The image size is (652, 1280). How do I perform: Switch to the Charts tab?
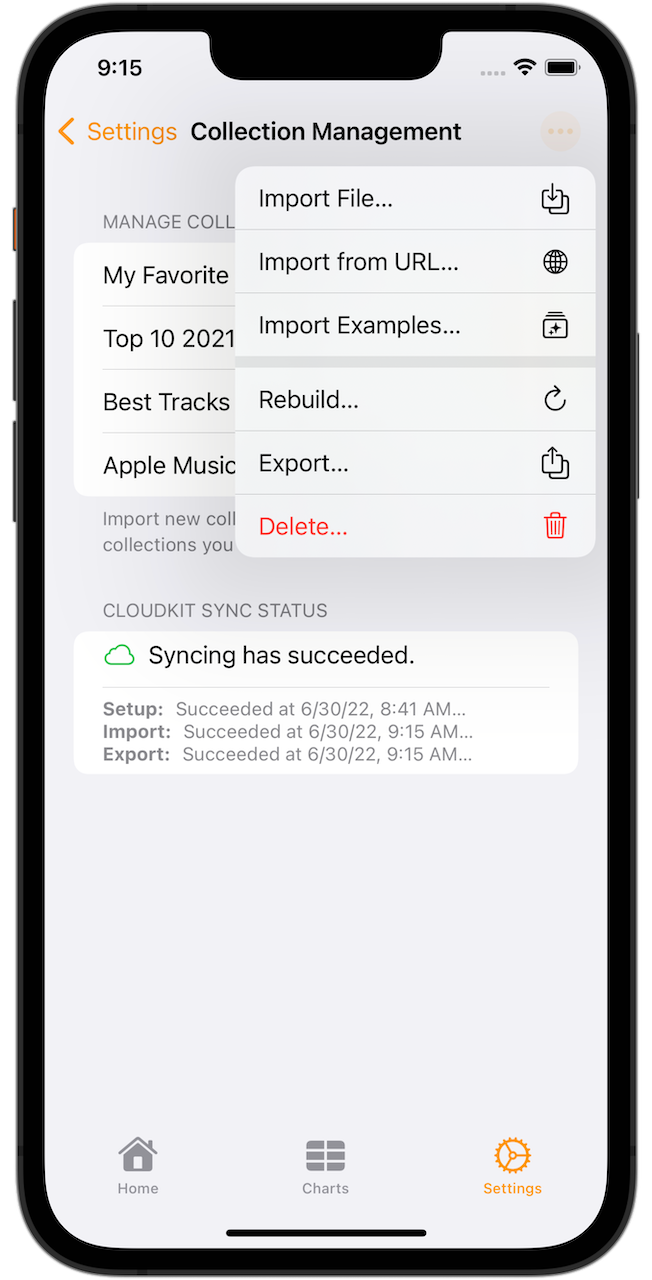pyautogui.click(x=325, y=1167)
